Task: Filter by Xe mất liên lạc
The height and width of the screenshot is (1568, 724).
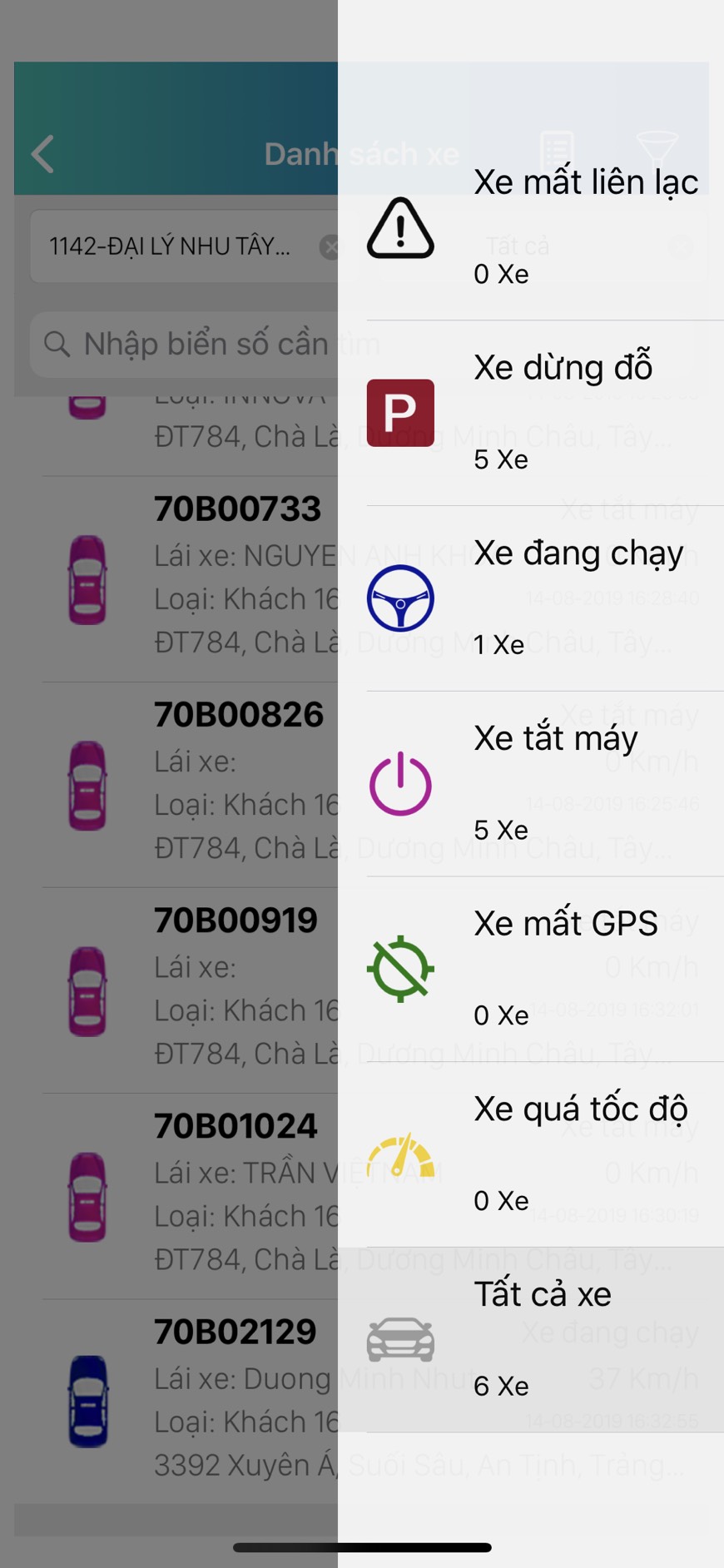Action: click(531, 227)
